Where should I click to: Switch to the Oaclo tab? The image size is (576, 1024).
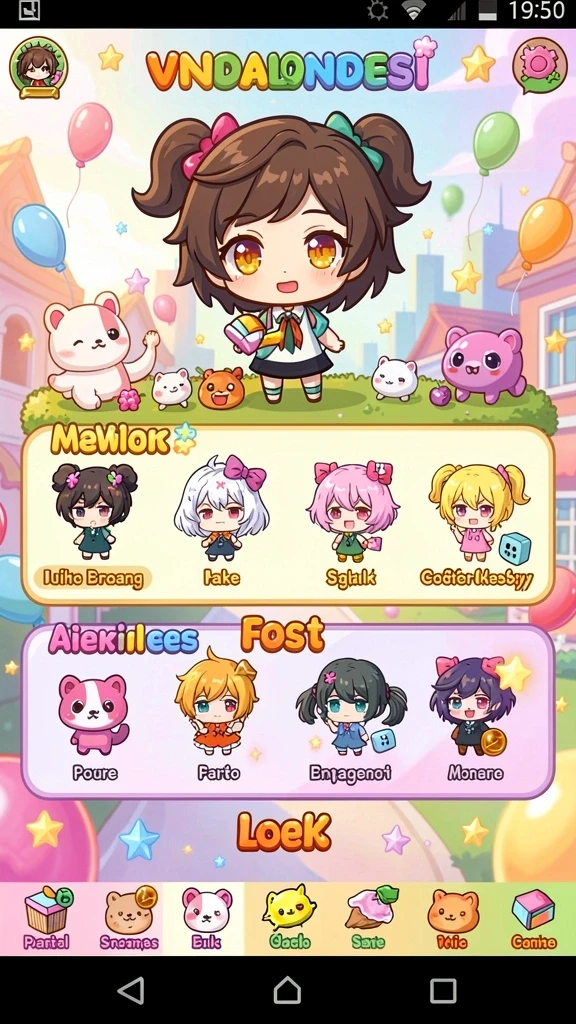click(x=289, y=918)
